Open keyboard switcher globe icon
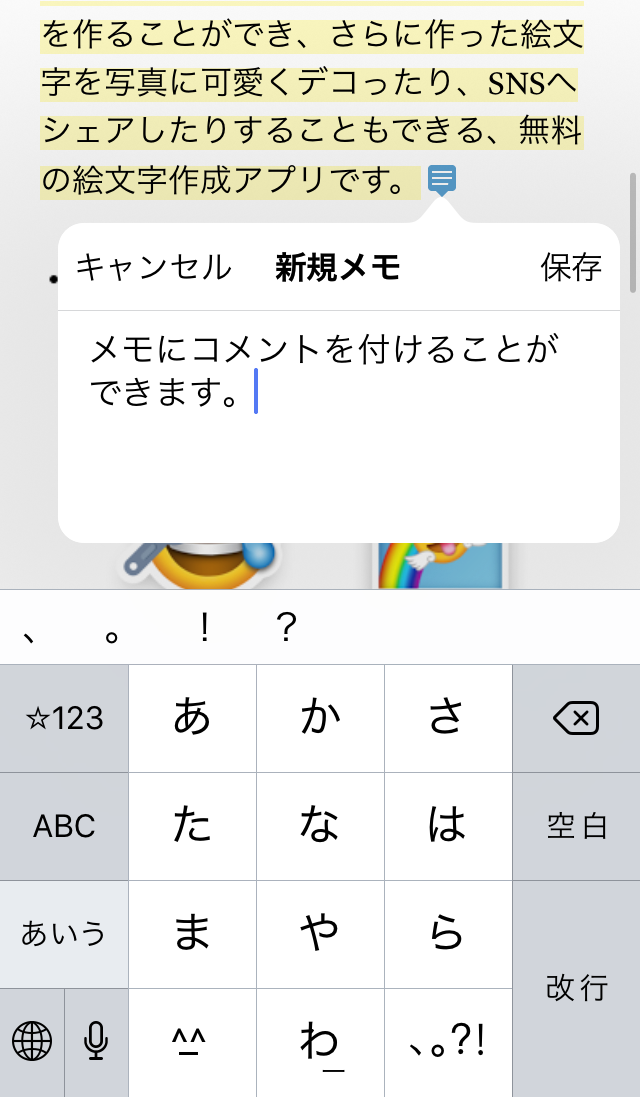 click(x=32, y=1042)
